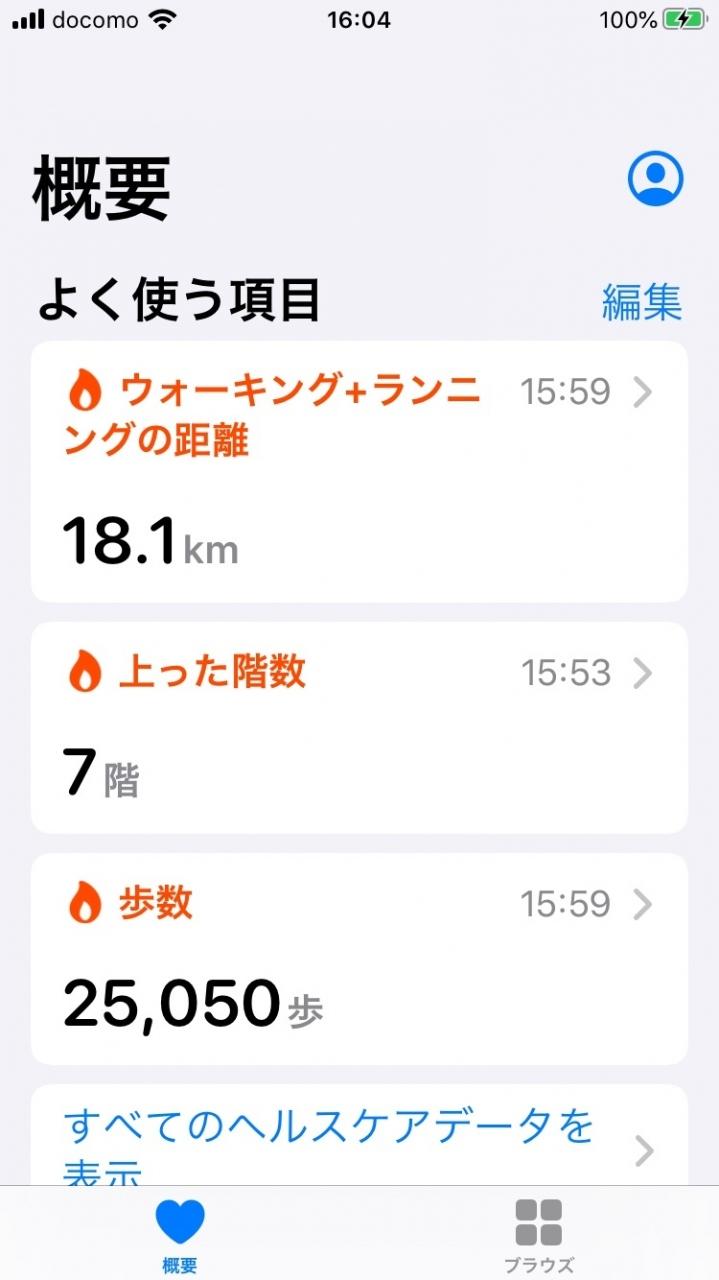The width and height of the screenshot is (719, 1280).
Task: Select すべてのヘルスケアデータを表示
Action: (x=359, y=1140)
